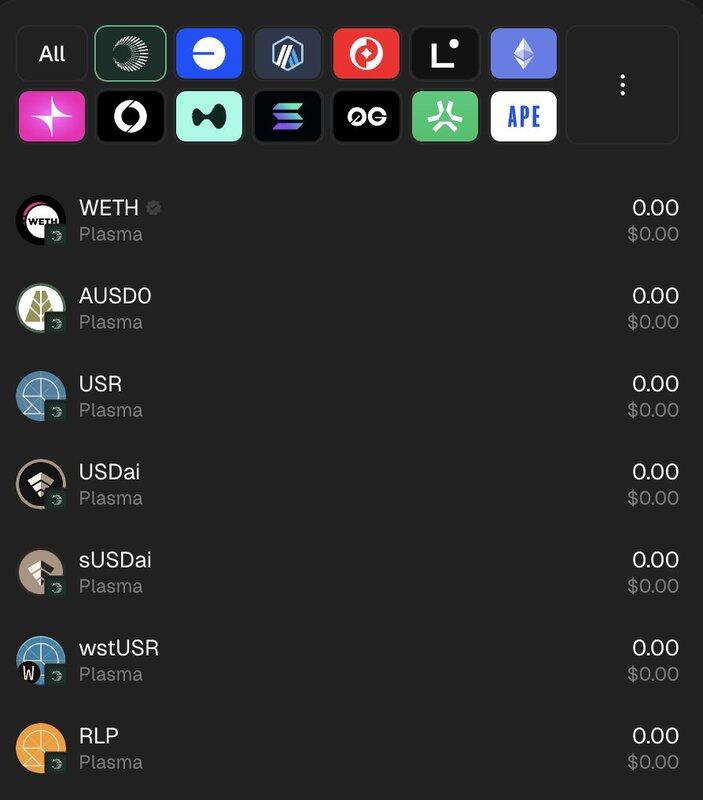Open the WETH token row
The image size is (703, 800).
click(x=350, y=220)
